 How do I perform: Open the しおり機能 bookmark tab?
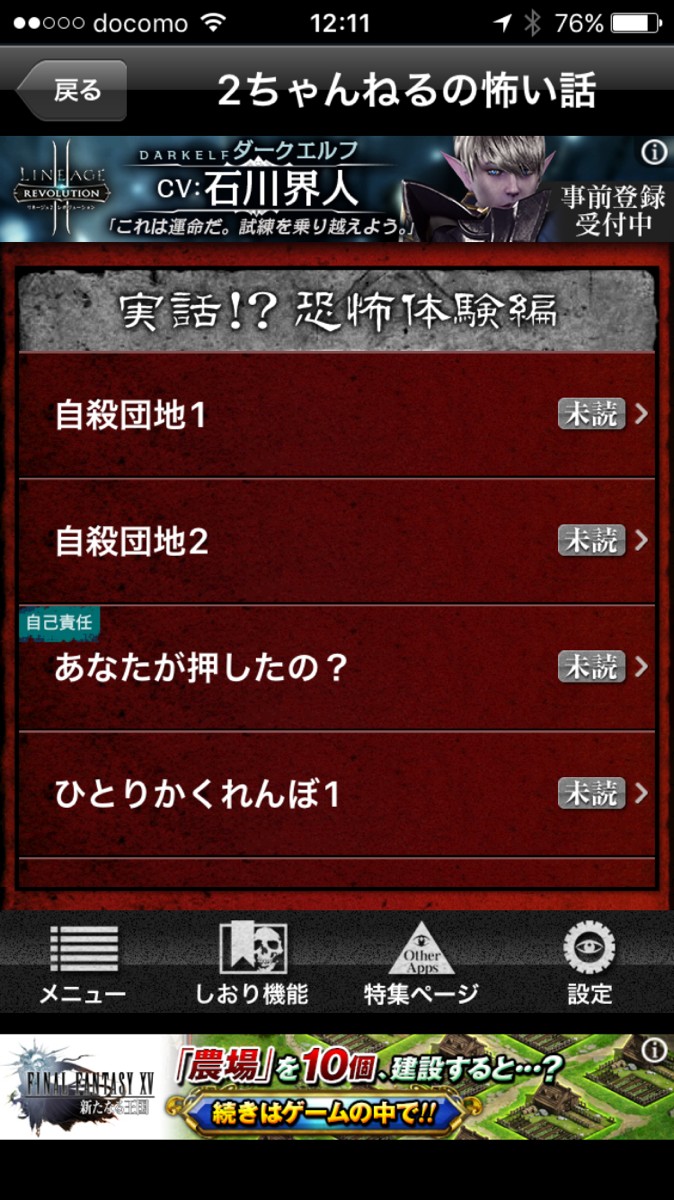point(252,965)
